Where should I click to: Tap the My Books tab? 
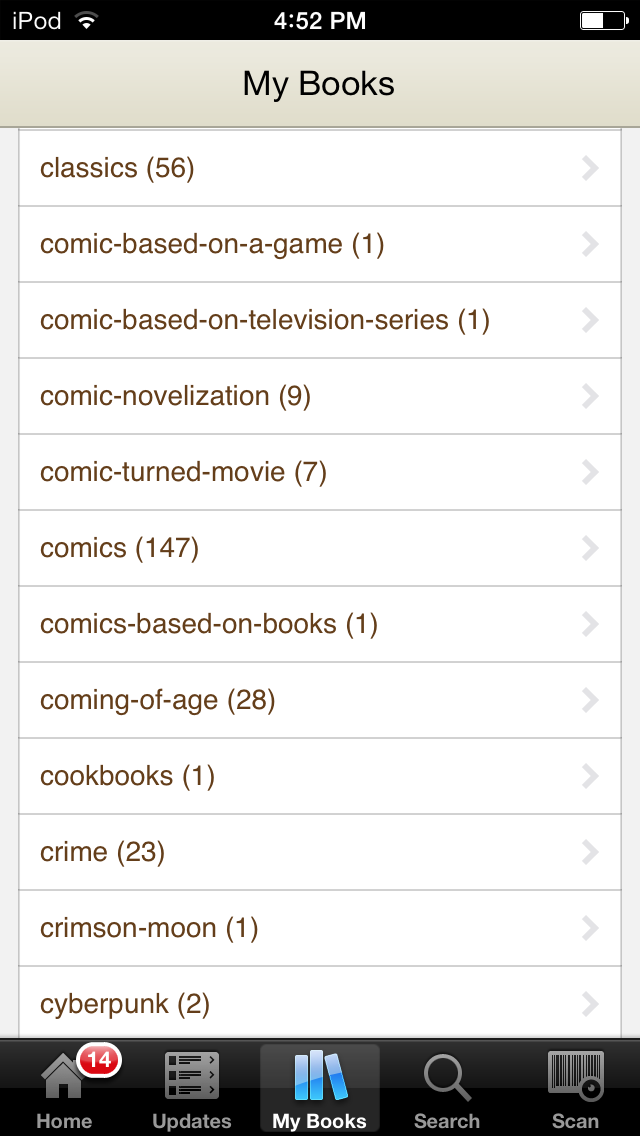320,1088
